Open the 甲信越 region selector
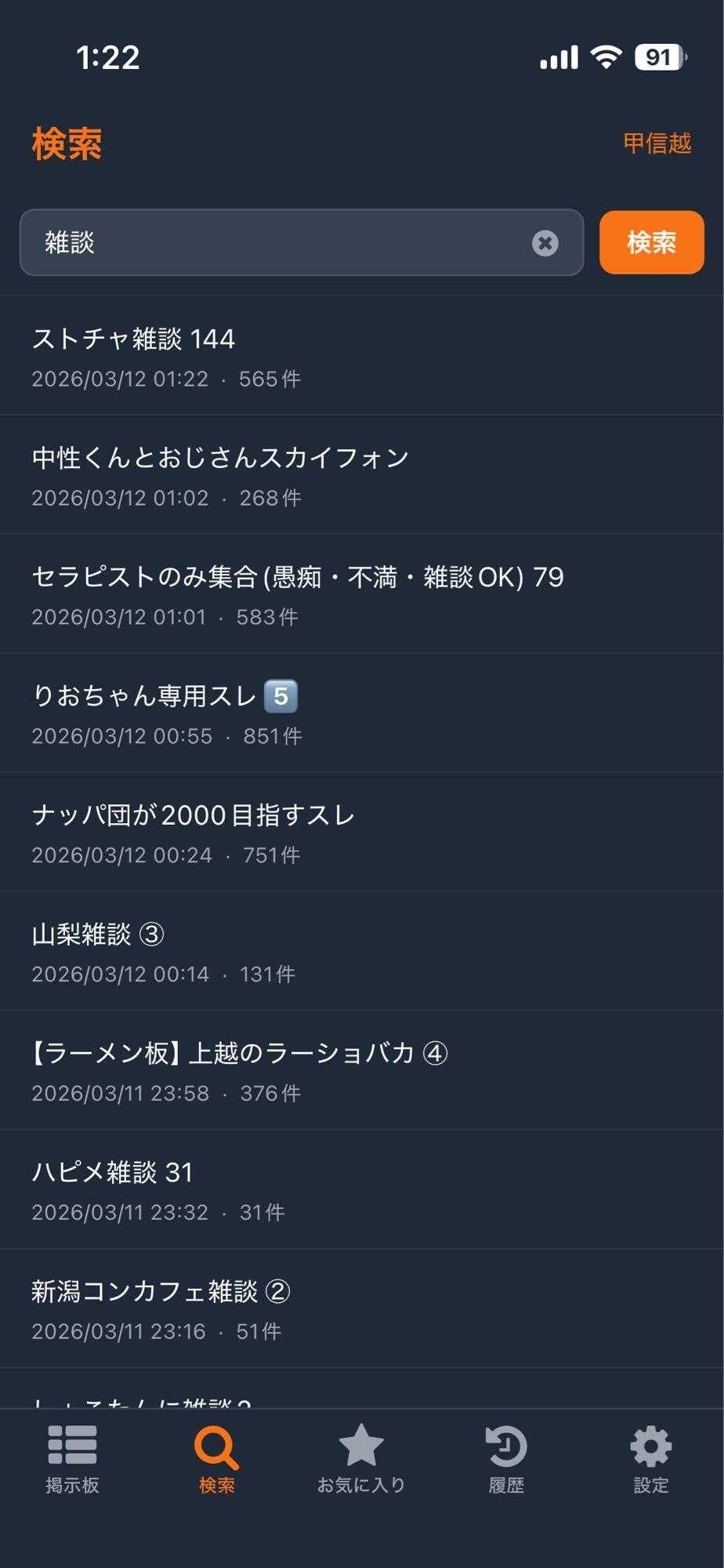 point(657,143)
